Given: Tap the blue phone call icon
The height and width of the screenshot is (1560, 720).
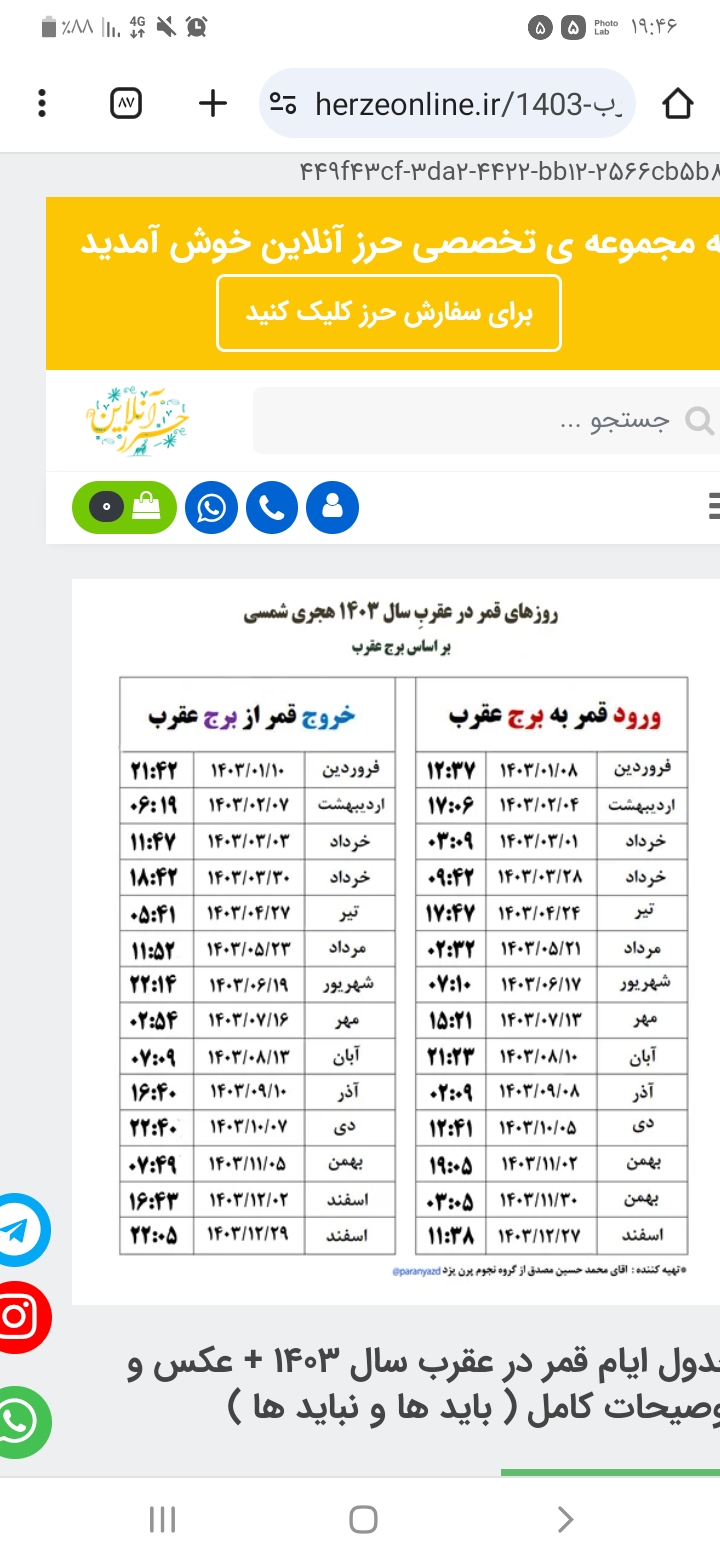Looking at the screenshot, I should (272, 508).
